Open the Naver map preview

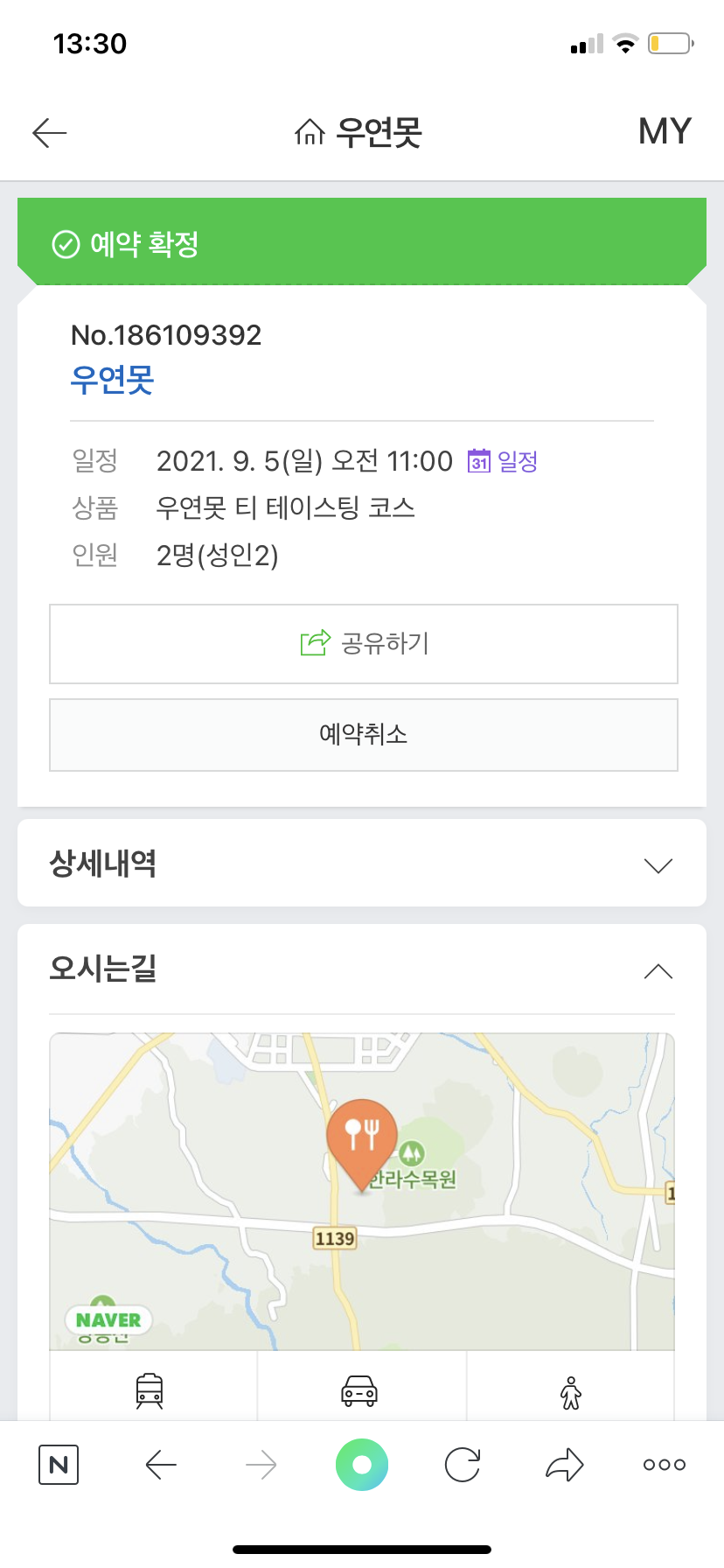362,1192
